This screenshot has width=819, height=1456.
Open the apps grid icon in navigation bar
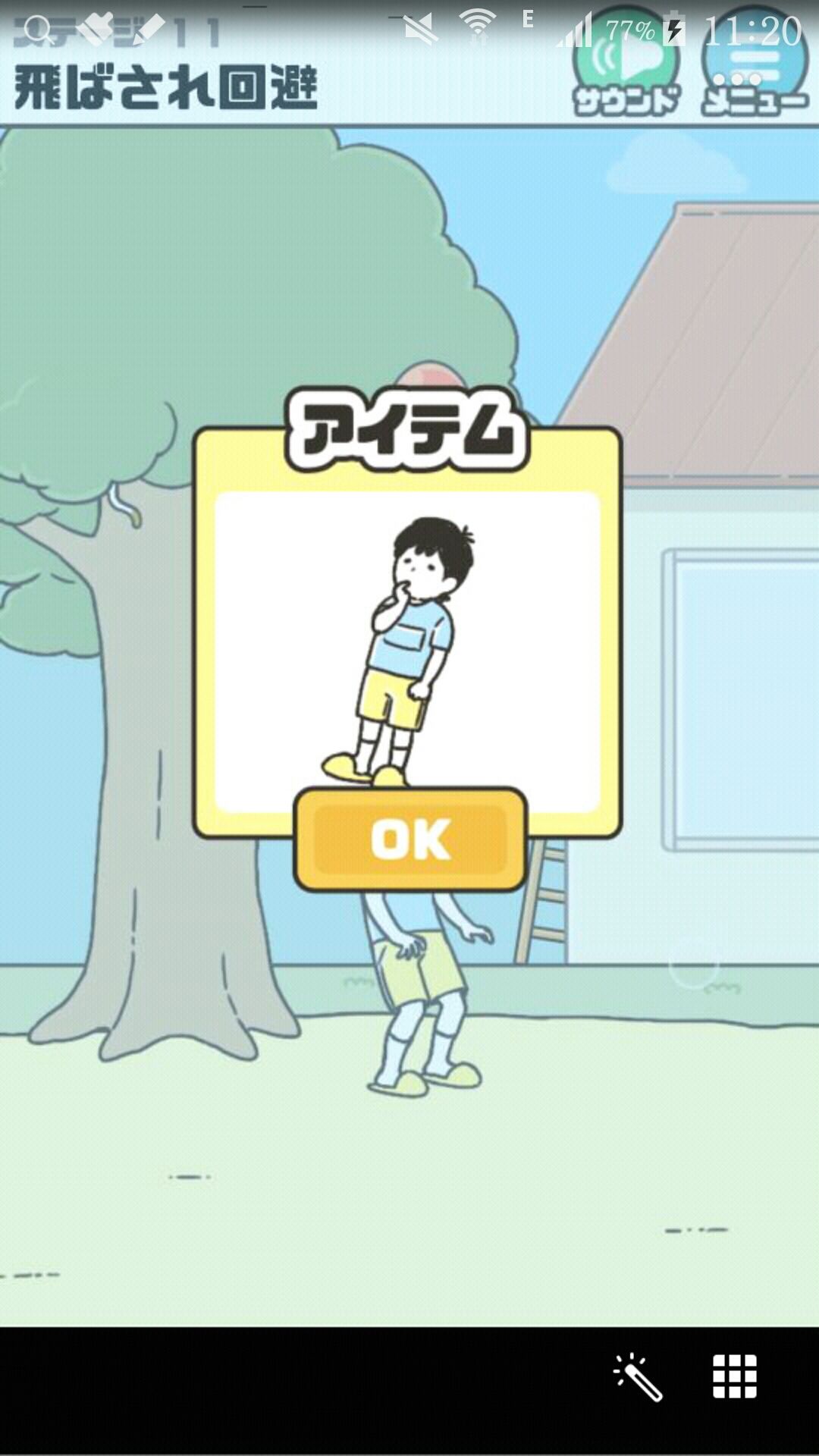(x=736, y=1376)
